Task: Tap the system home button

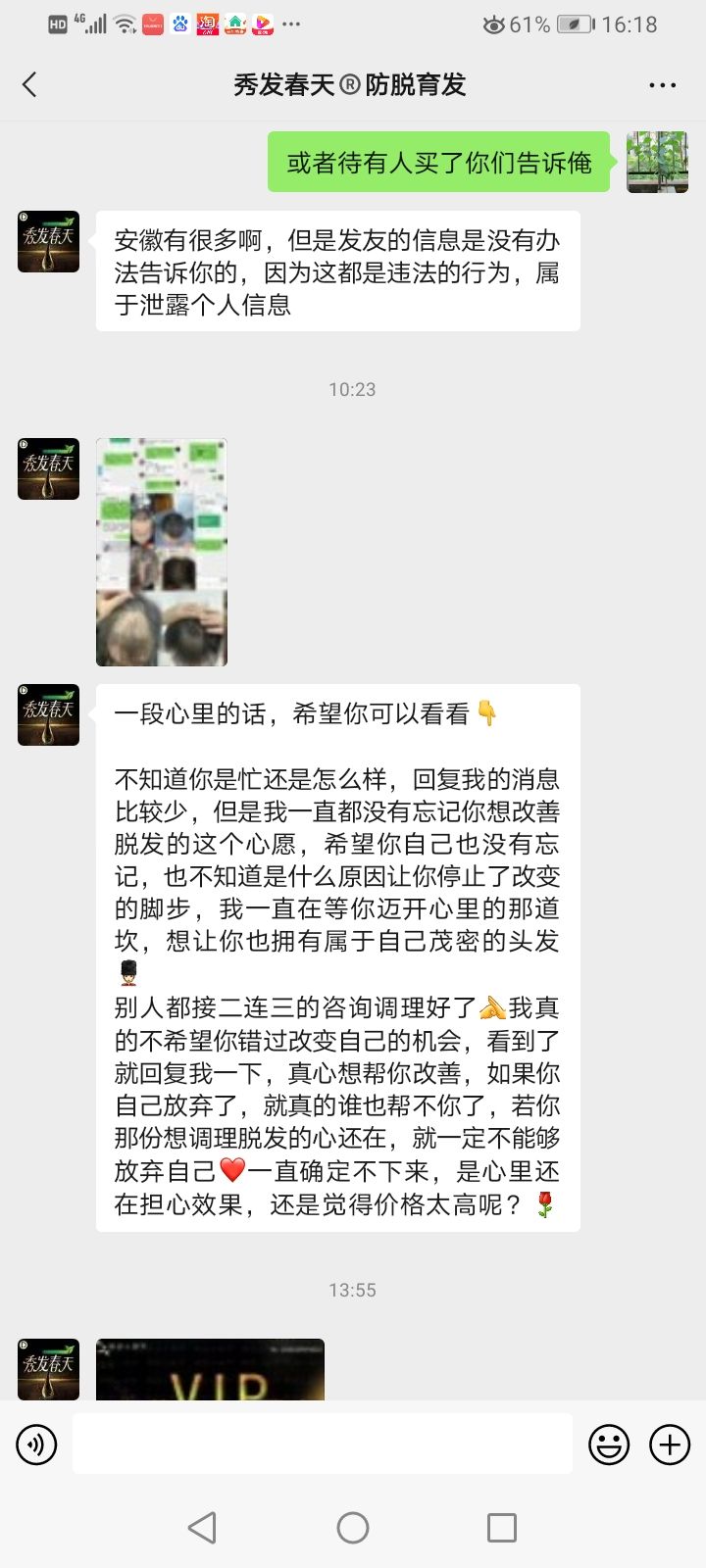Action: (x=353, y=1527)
